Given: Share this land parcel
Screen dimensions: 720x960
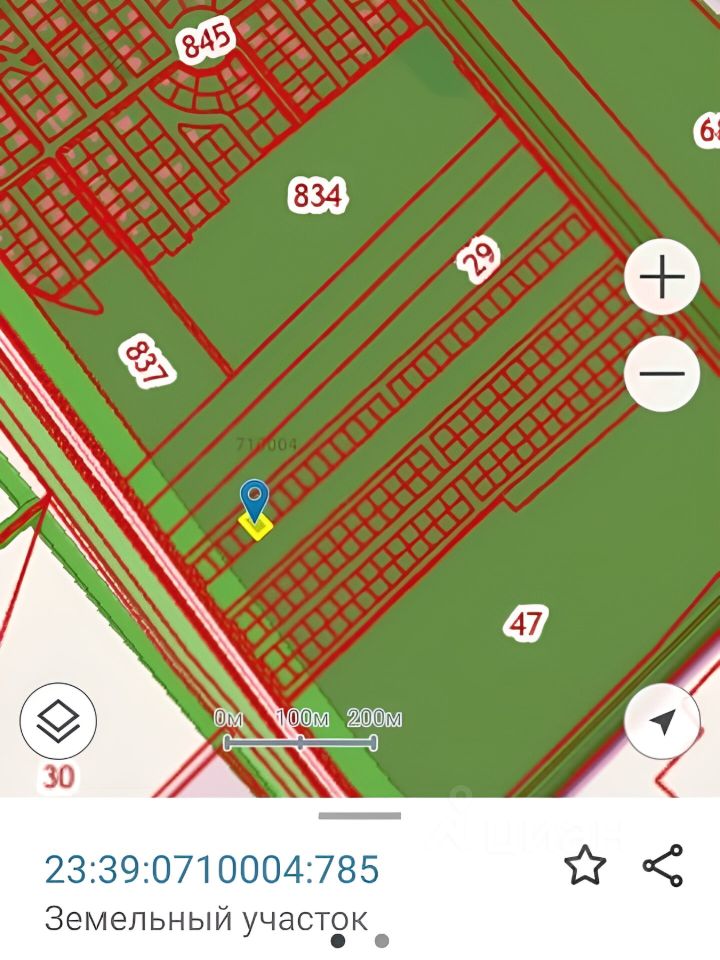Looking at the screenshot, I should [x=662, y=866].
